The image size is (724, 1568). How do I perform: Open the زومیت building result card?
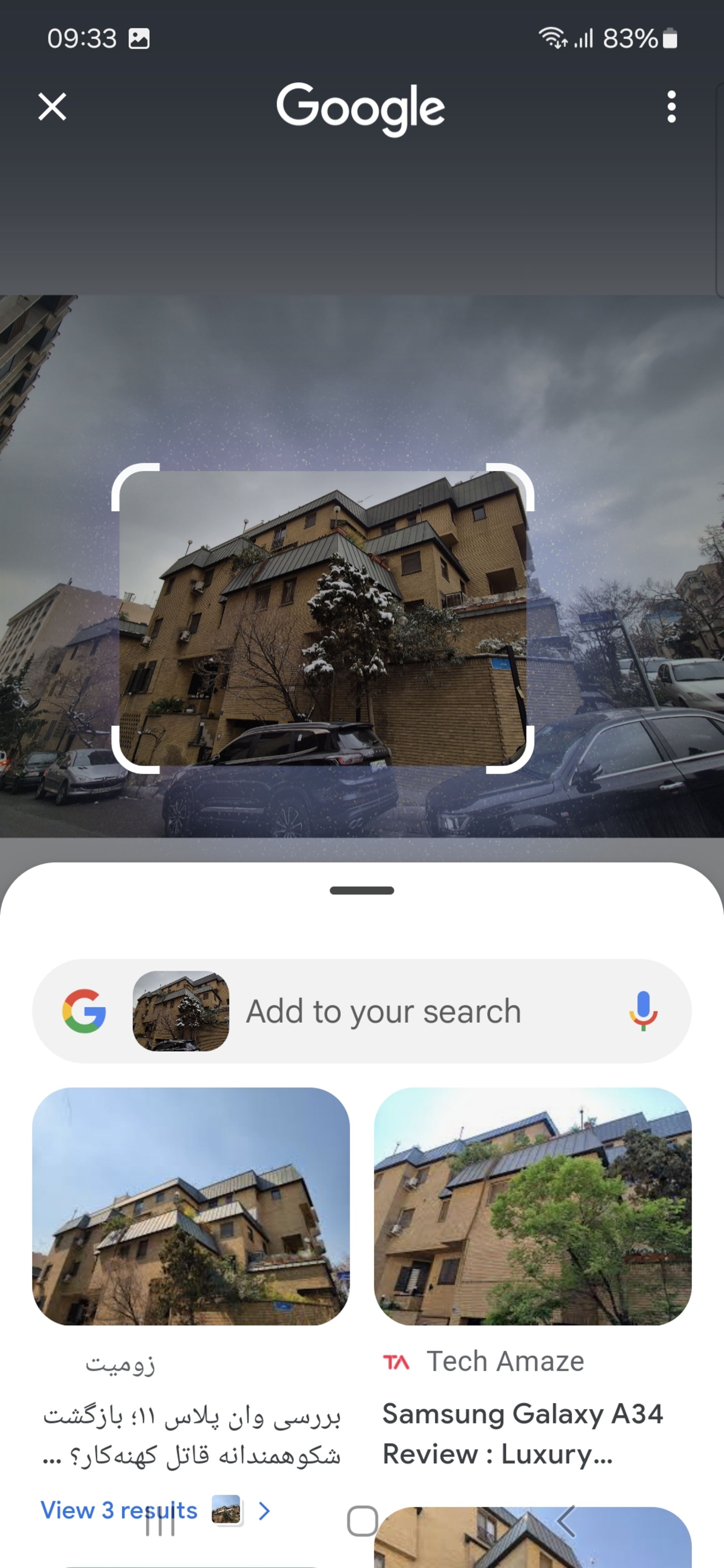coord(190,1206)
